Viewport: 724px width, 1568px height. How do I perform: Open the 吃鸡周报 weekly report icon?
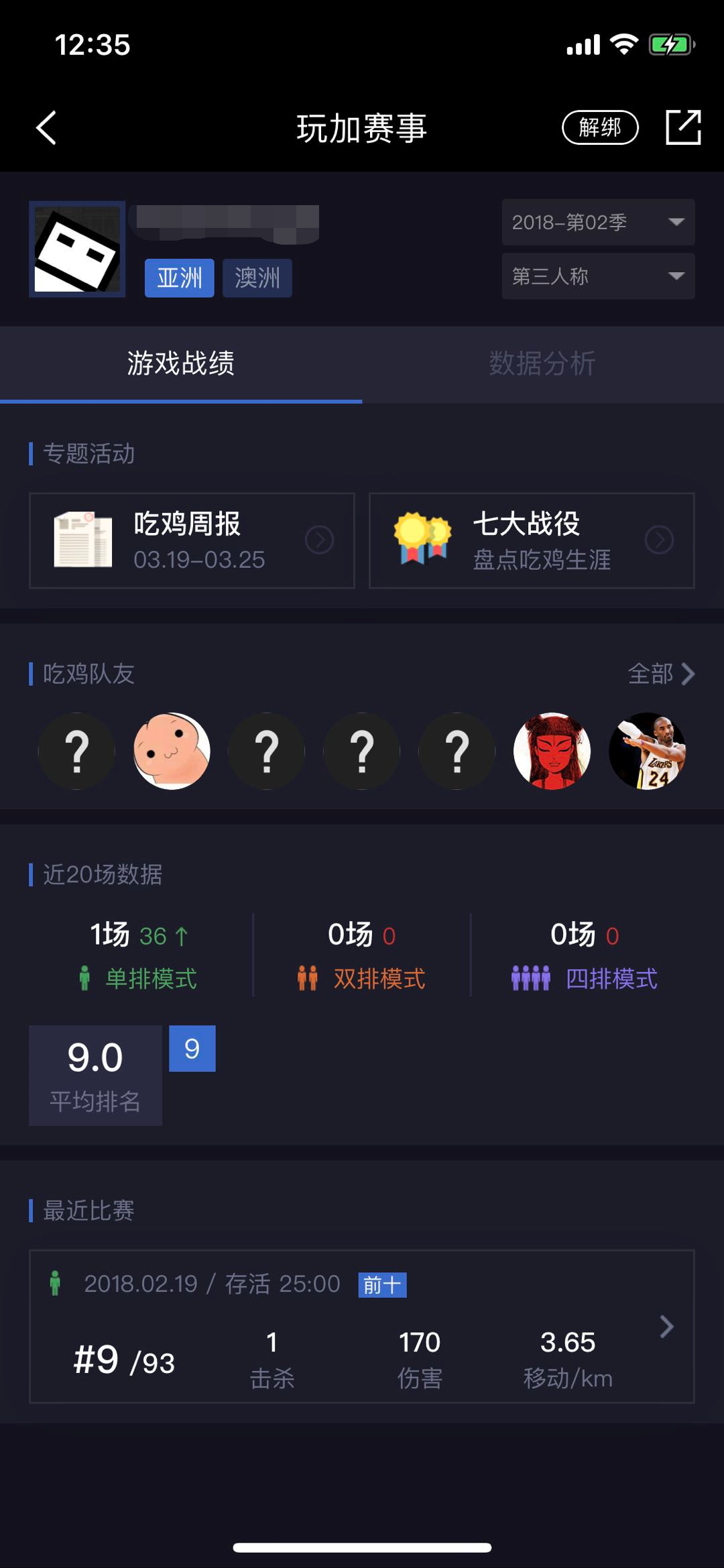click(82, 540)
